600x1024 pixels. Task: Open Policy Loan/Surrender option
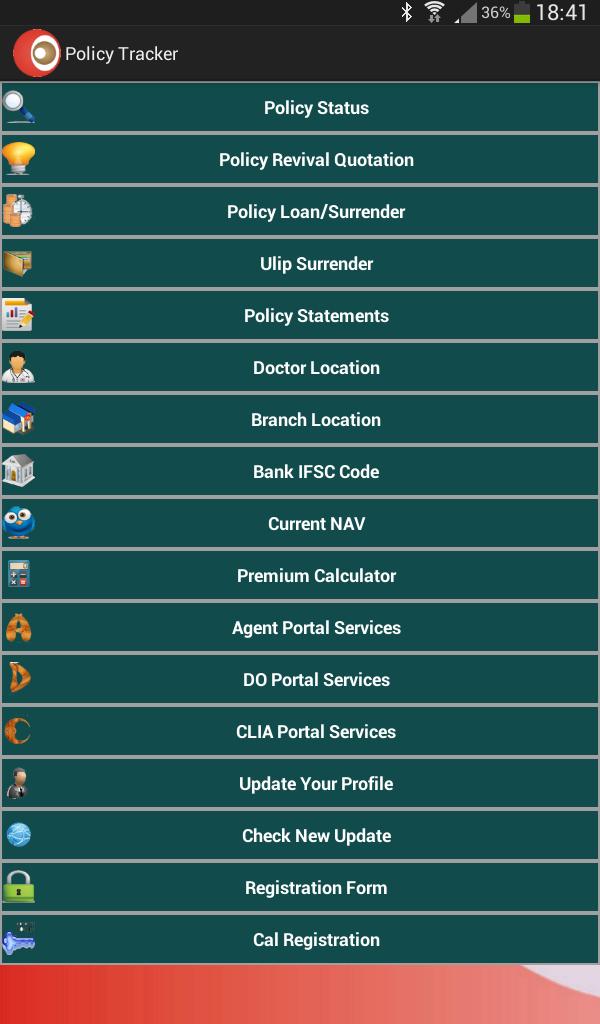coord(316,212)
